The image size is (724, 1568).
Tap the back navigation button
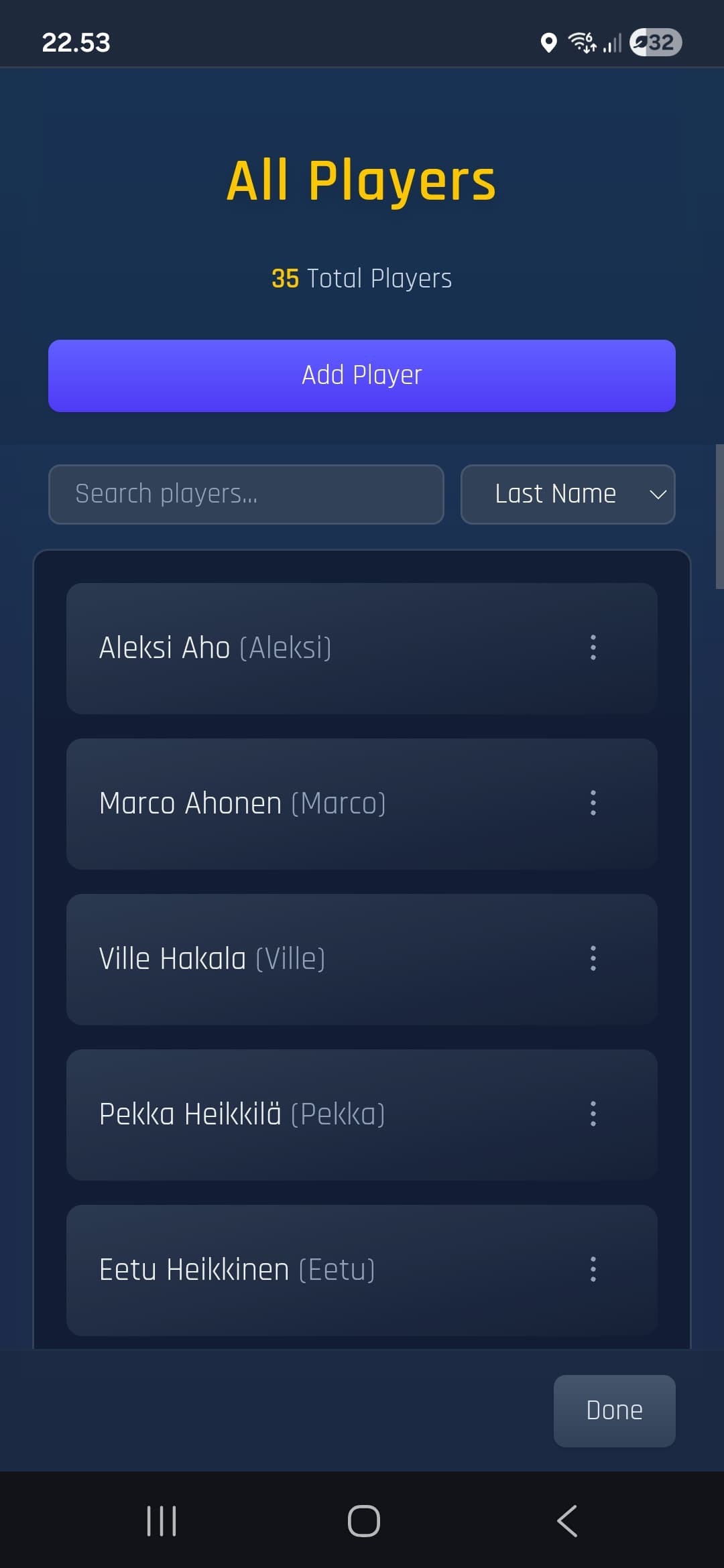click(566, 1520)
